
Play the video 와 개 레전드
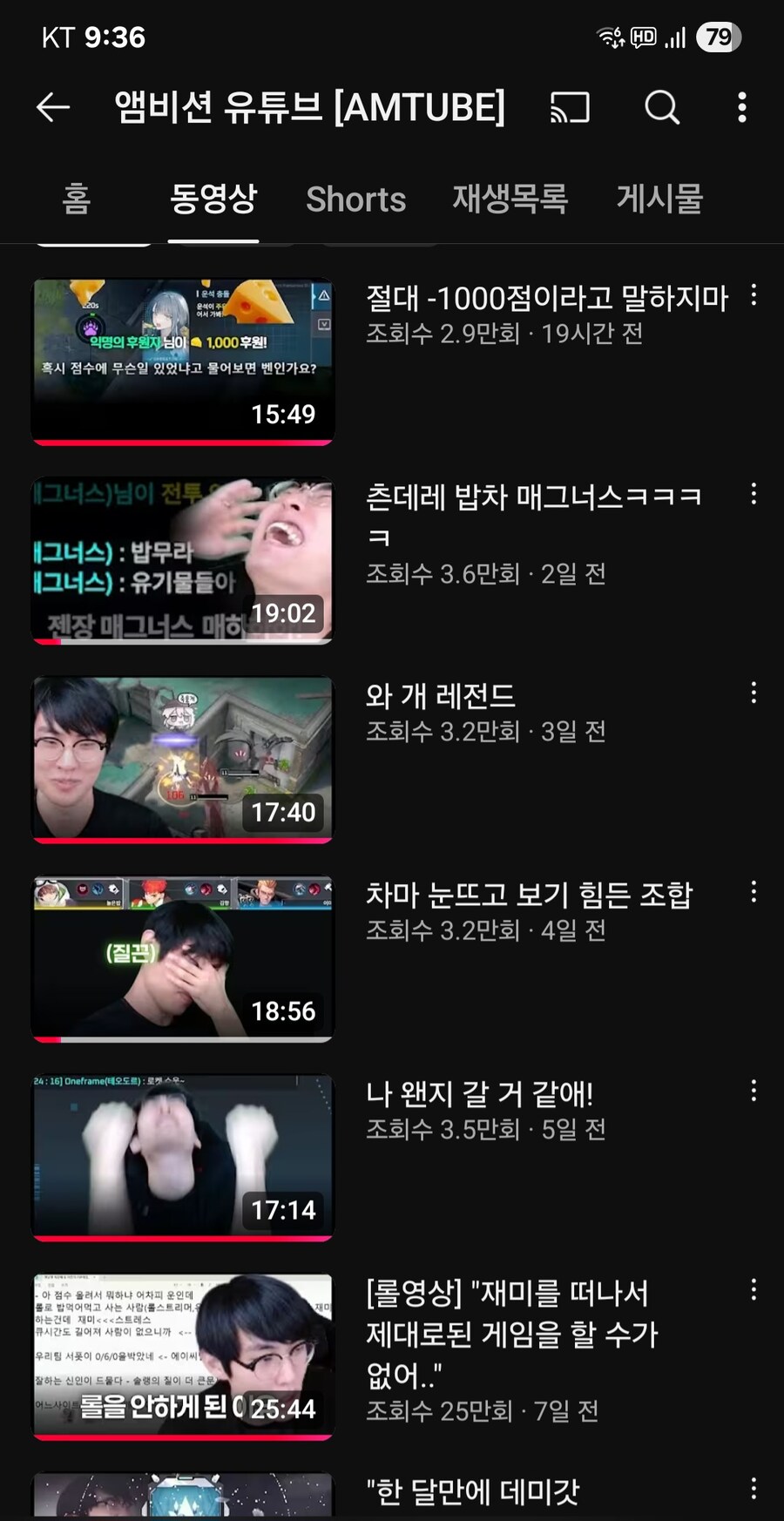183,759
